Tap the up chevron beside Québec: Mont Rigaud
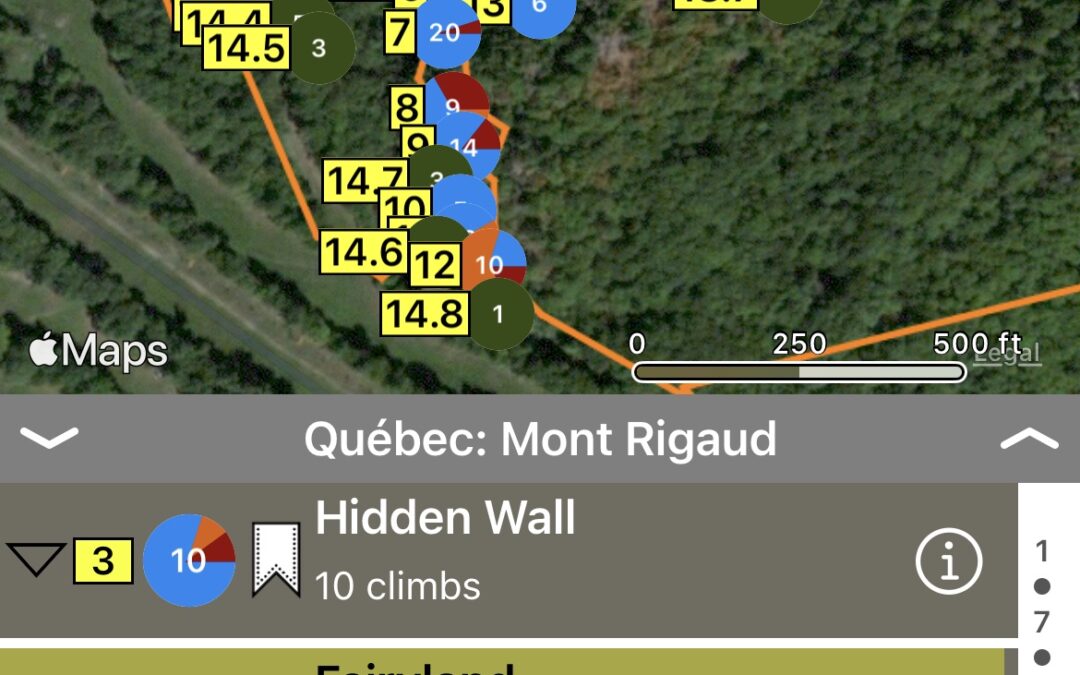Screen dimensions: 1080x675 [1029, 438]
